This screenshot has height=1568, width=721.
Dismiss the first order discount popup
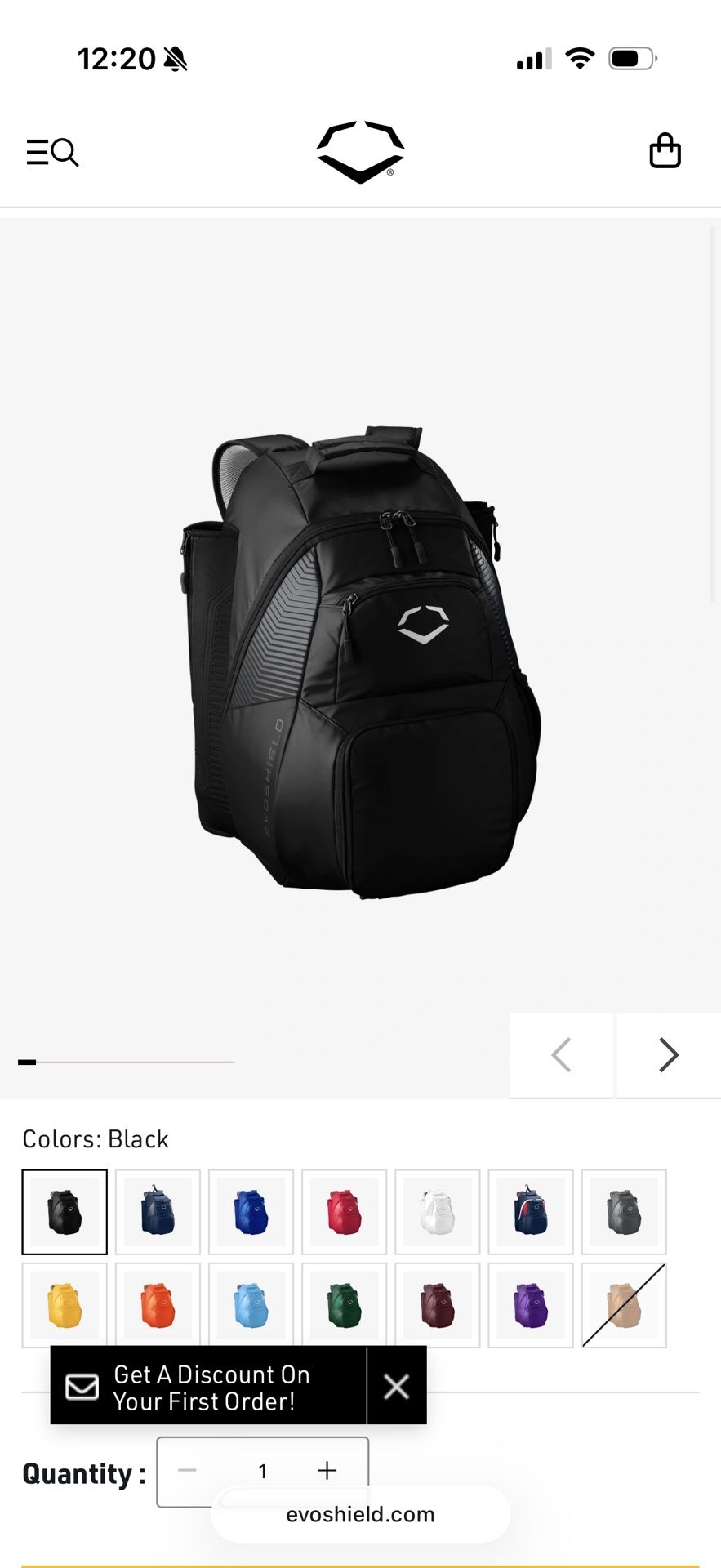click(397, 1386)
